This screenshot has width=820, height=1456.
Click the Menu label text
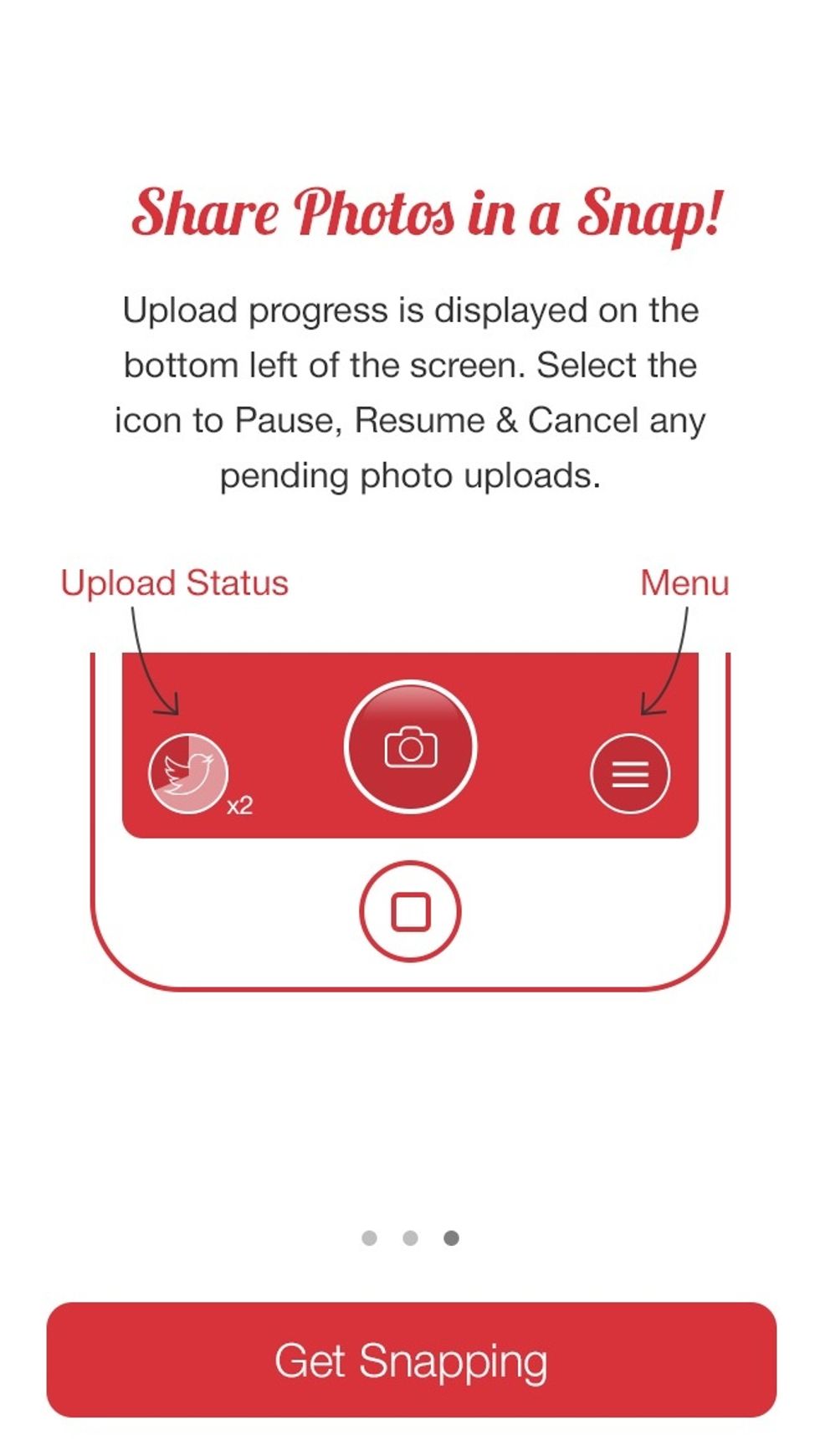click(x=684, y=583)
